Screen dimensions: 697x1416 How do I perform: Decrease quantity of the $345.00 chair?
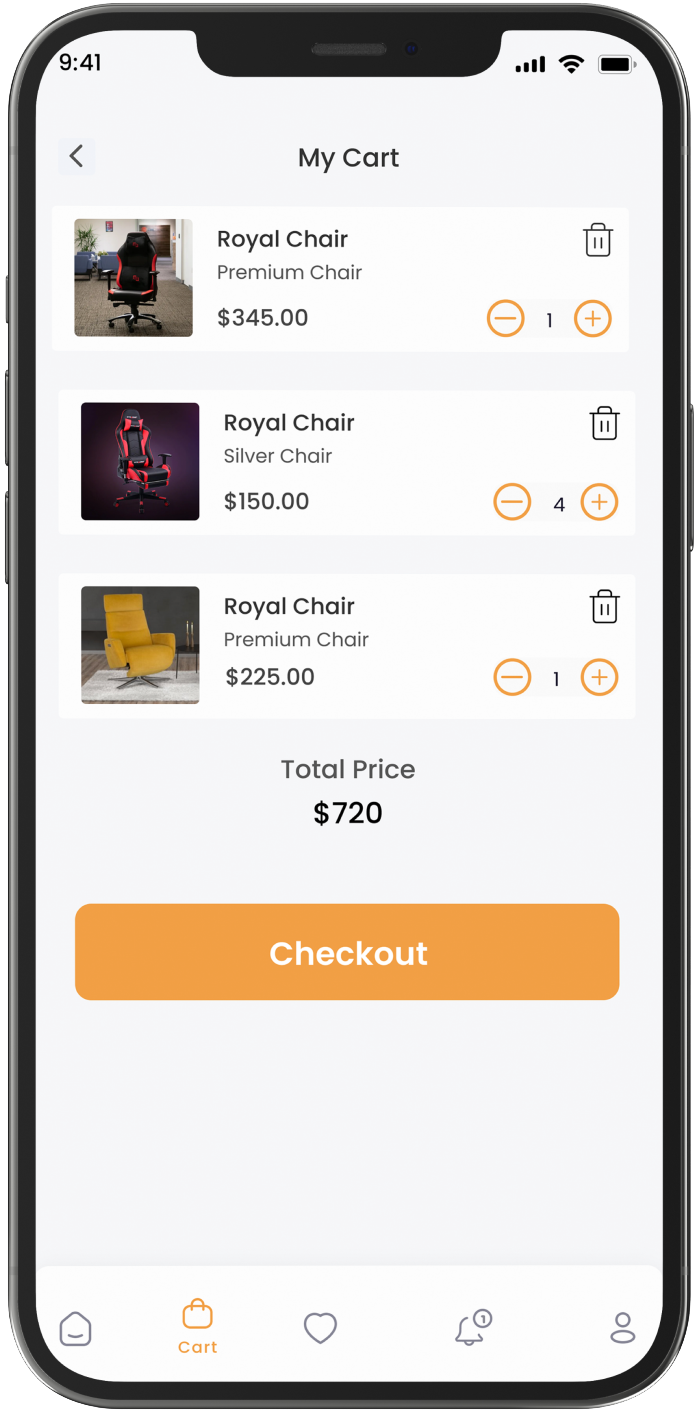point(505,319)
